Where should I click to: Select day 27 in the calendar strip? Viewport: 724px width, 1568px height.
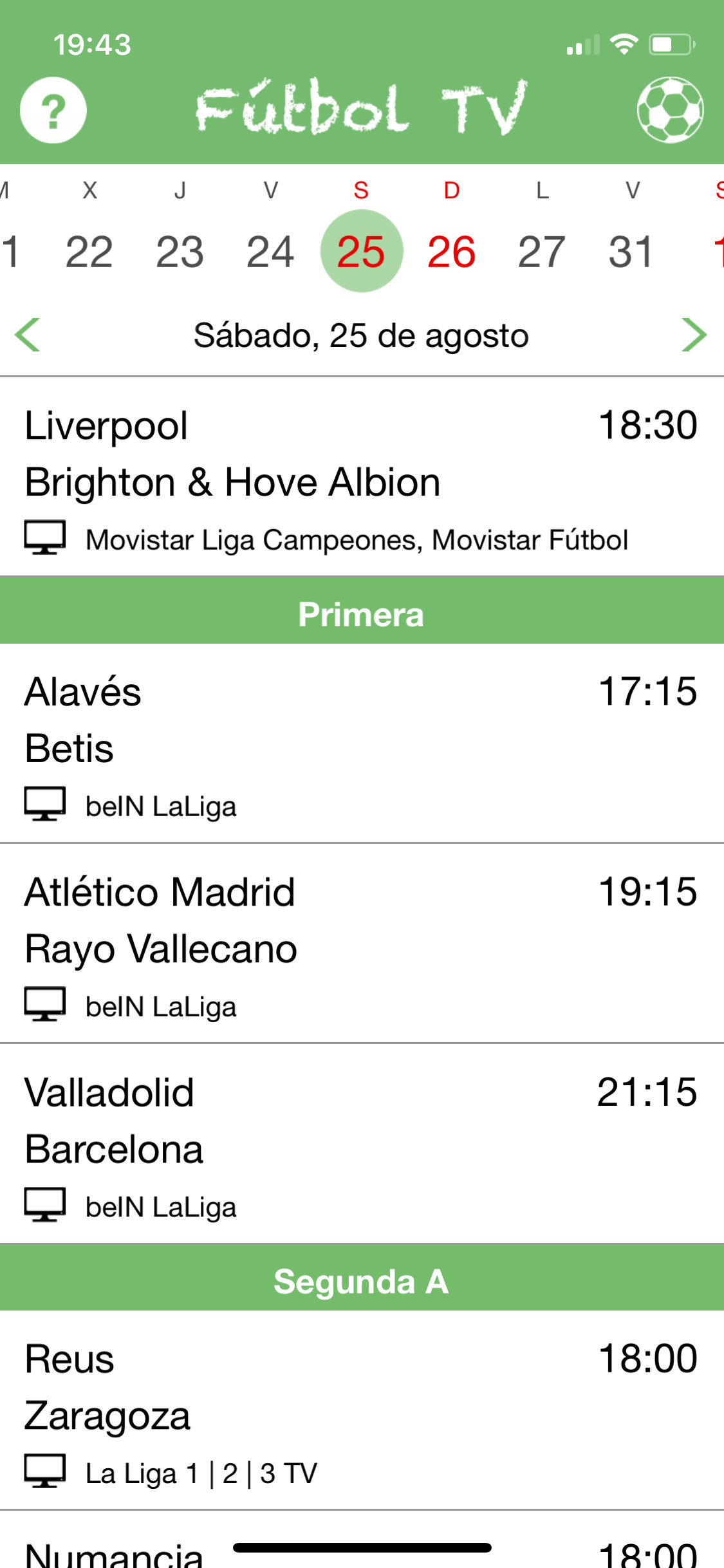[542, 251]
